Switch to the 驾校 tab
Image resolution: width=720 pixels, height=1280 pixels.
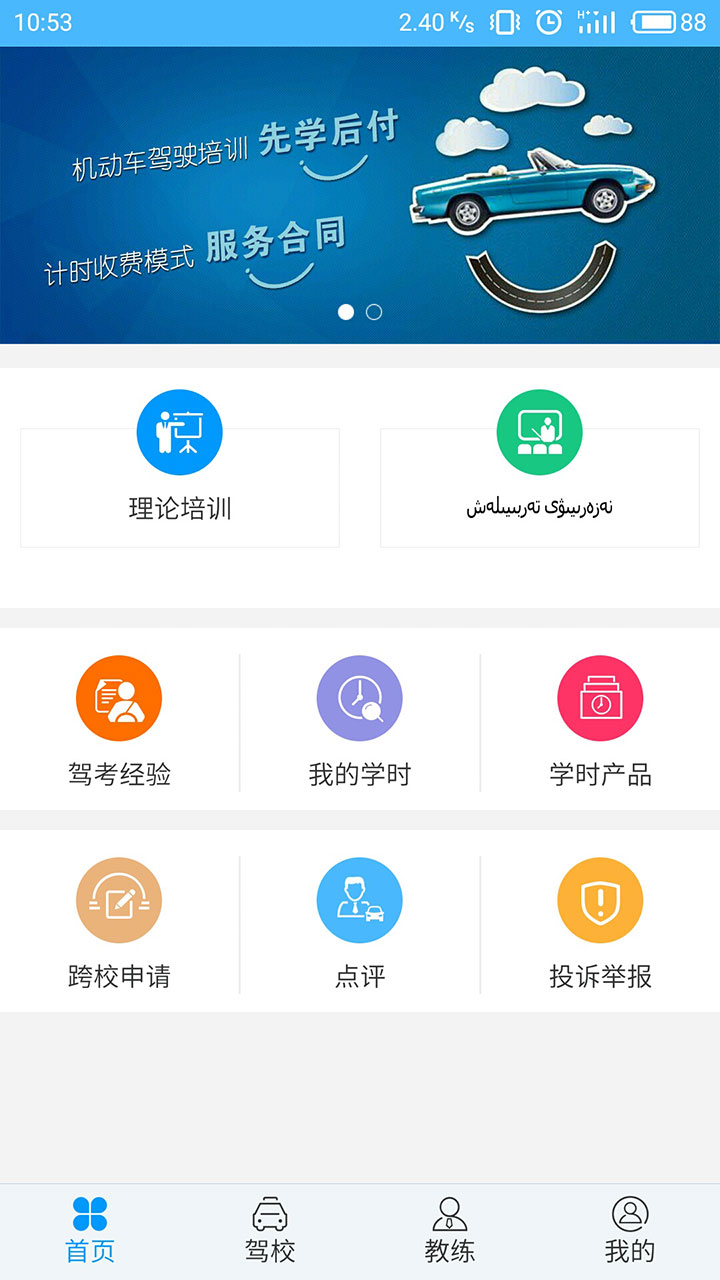[270, 1231]
